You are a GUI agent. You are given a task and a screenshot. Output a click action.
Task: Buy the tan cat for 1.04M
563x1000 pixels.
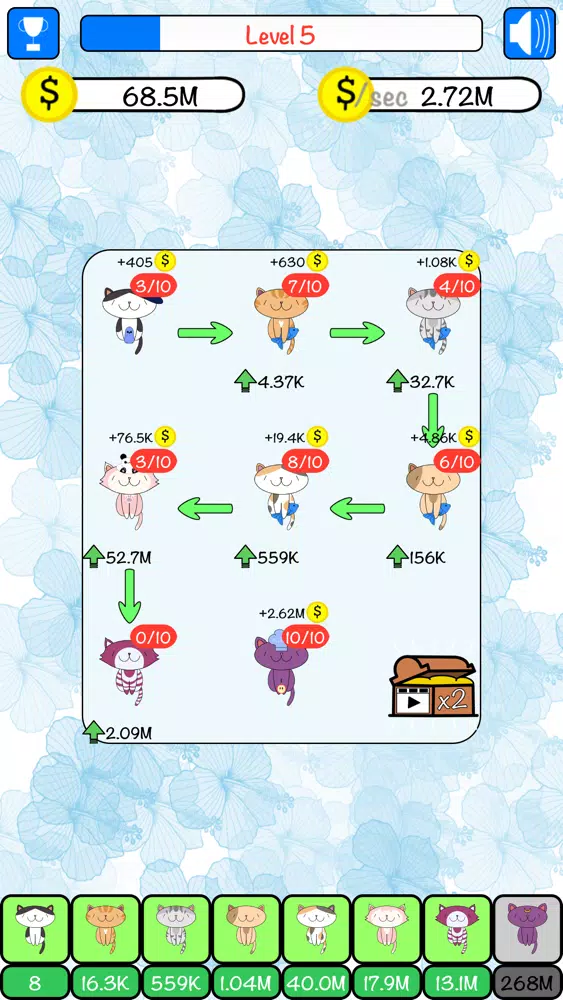click(x=246, y=947)
